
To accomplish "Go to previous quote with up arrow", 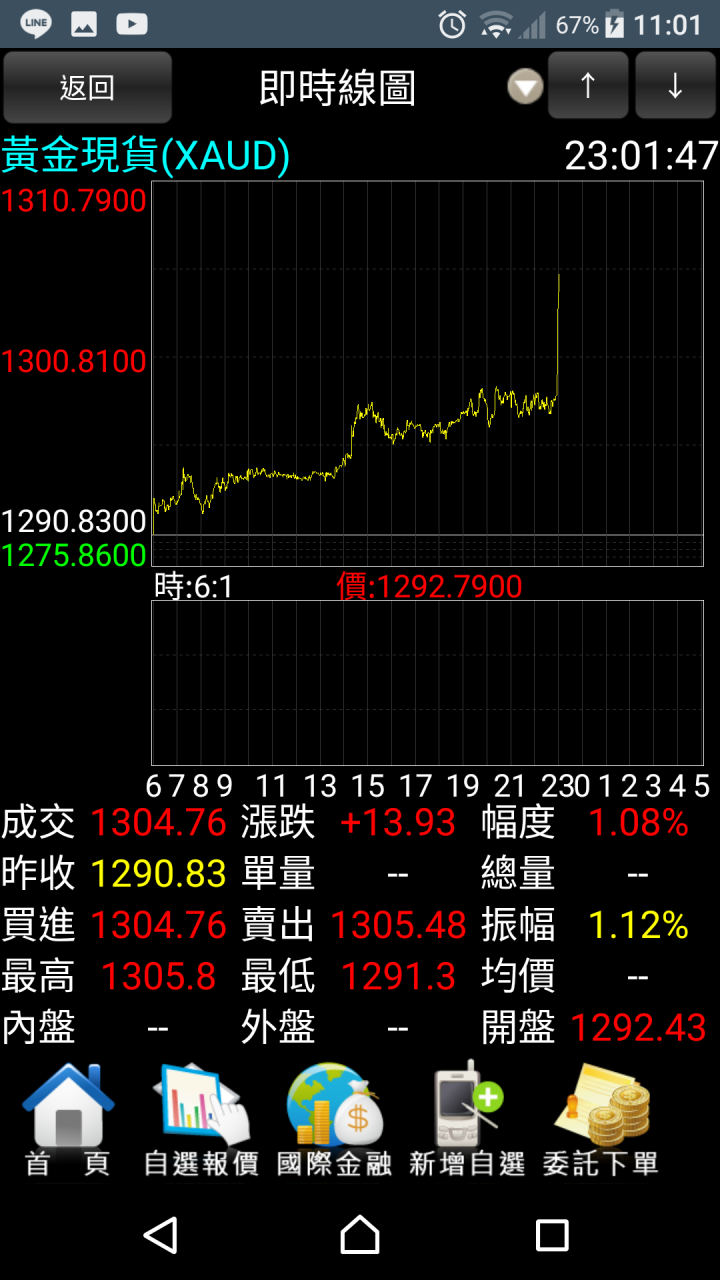I will pos(588,87).
